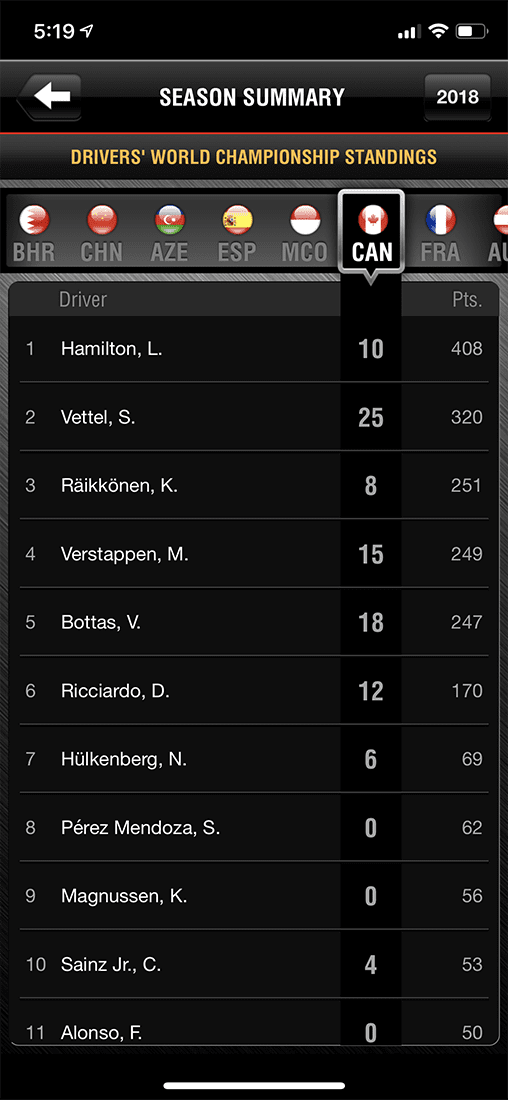Go back with the arrow button
The image size is (508, 1100).
coord(49,97)
